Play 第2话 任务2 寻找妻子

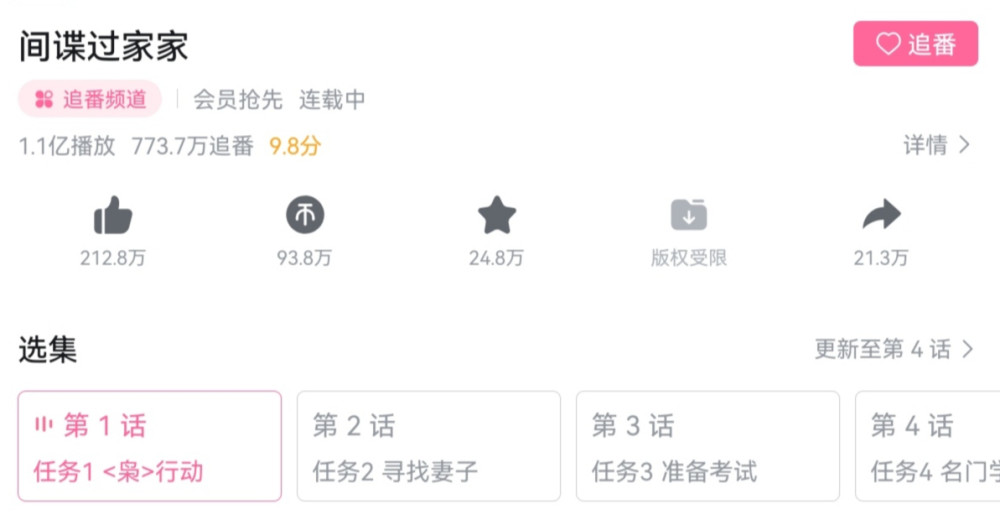tap(428, 446)
